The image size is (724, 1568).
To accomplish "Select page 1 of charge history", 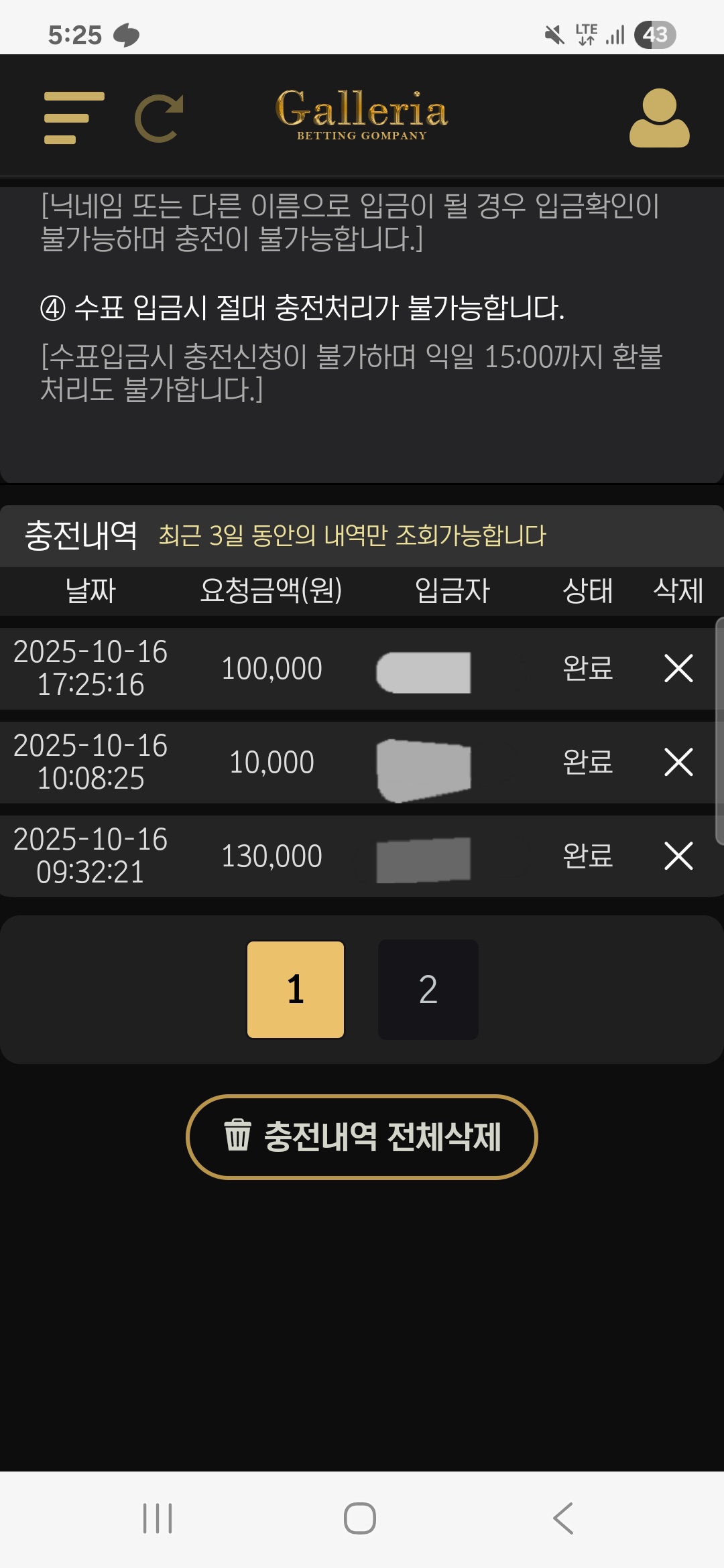I will coord(296,990).
